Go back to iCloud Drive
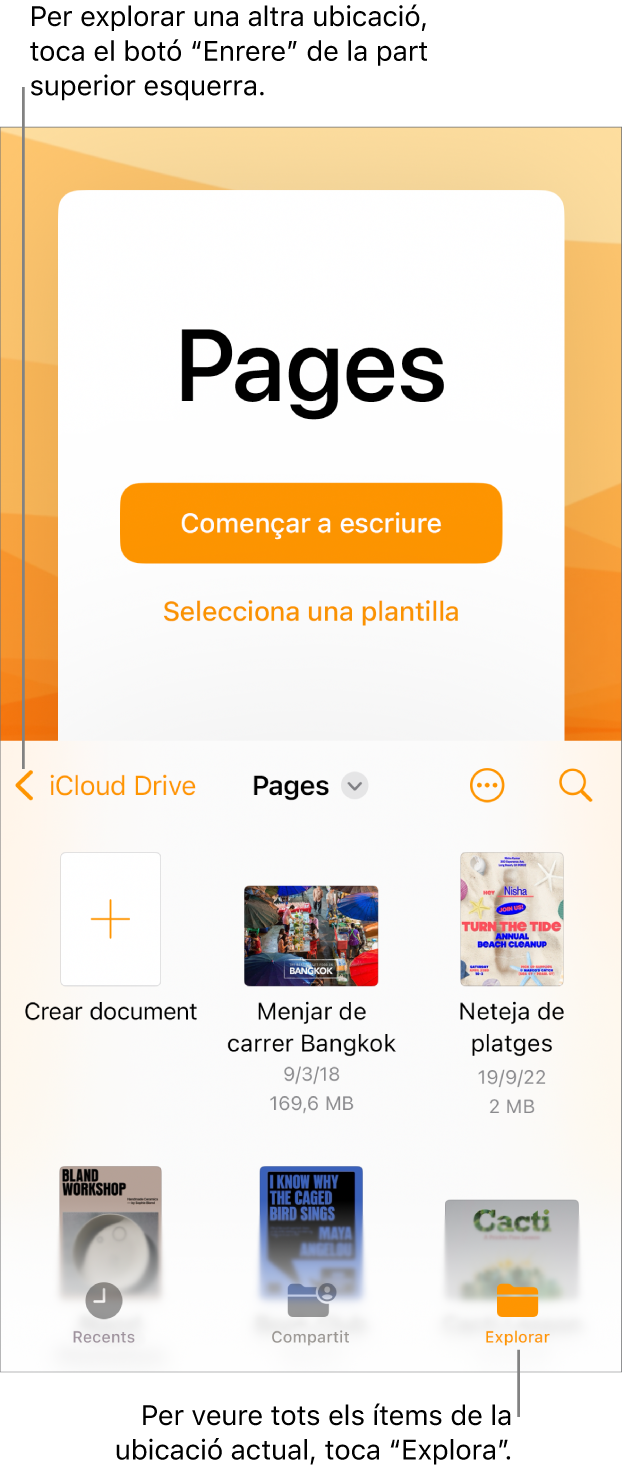622x1476 pixels. point(106,786)
